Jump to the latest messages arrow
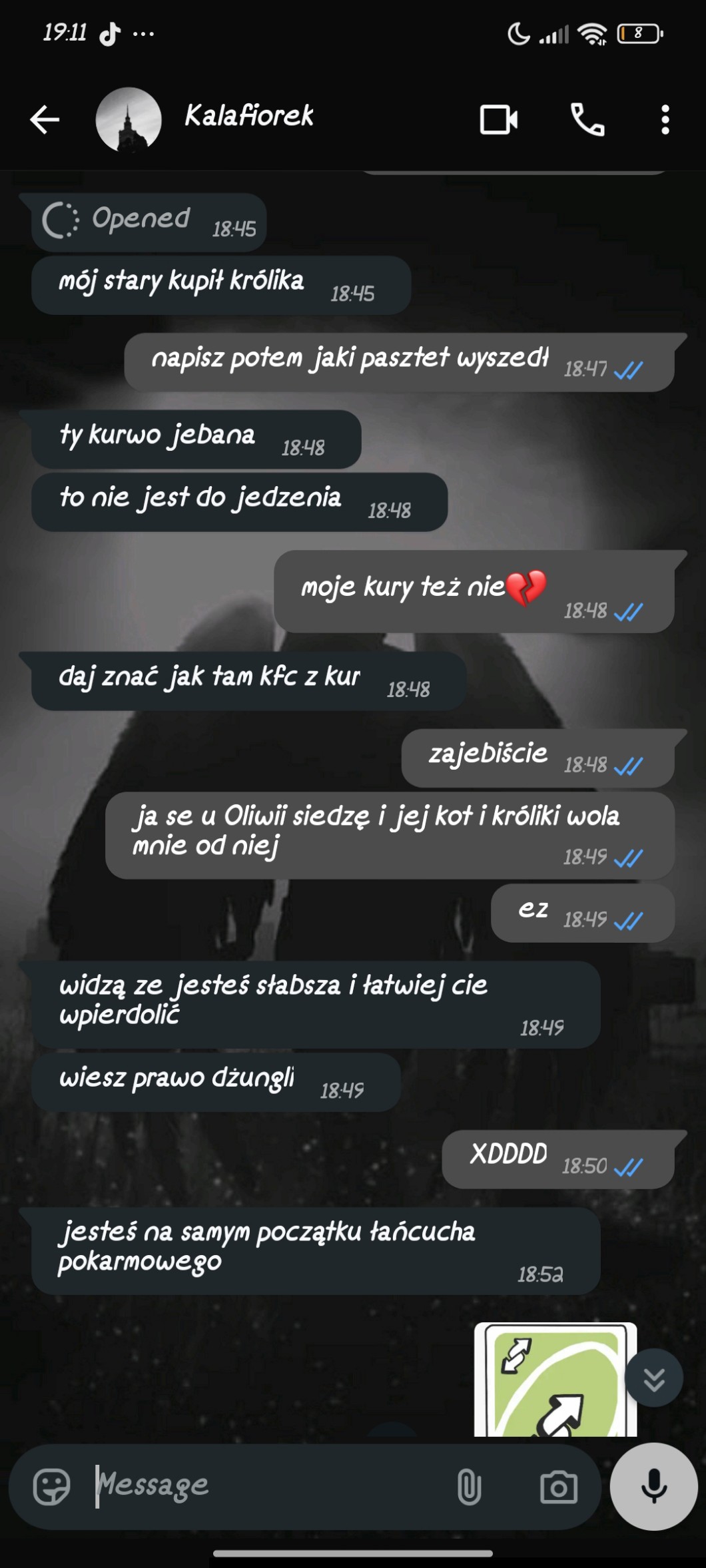This screenshot has width=706, height=1568. 654,1378
